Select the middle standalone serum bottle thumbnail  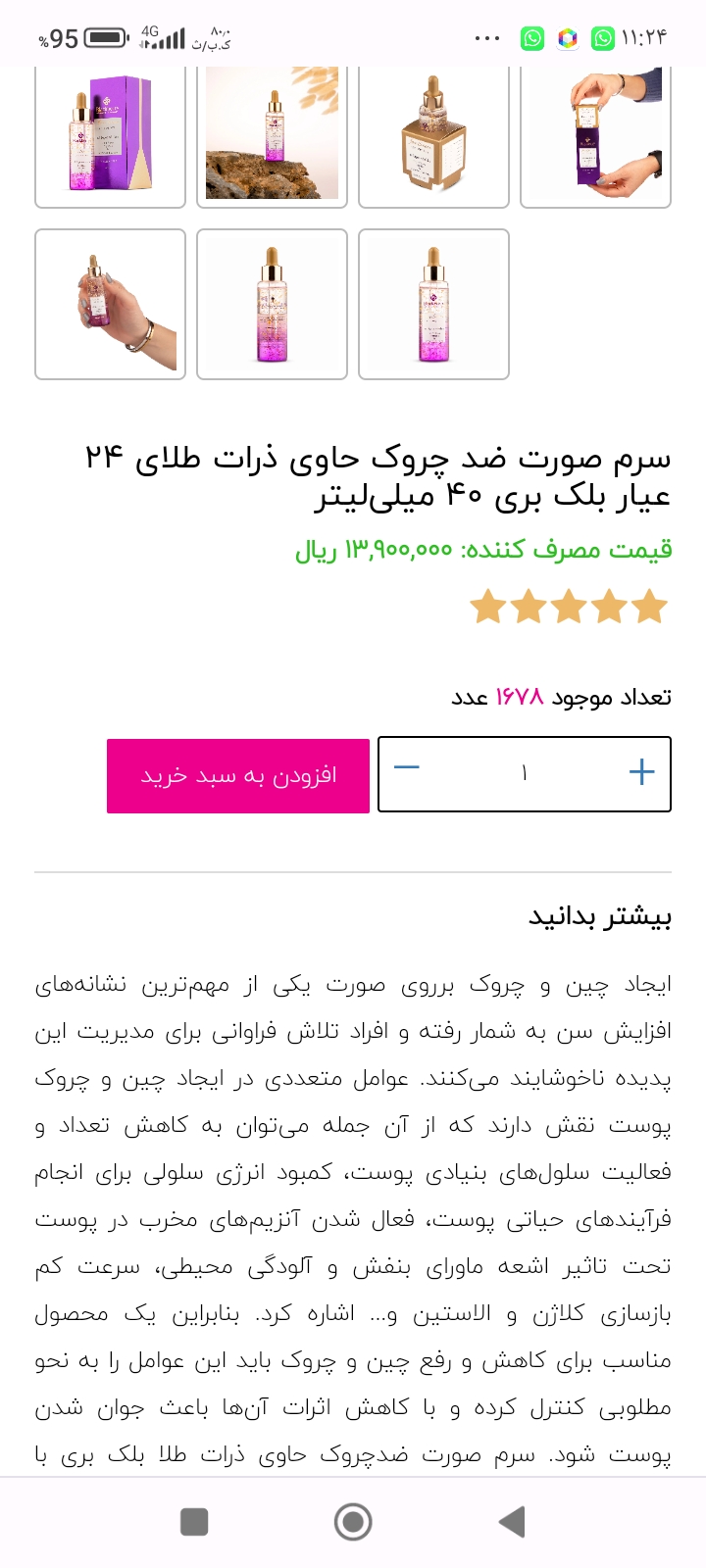tap(272, 304)
